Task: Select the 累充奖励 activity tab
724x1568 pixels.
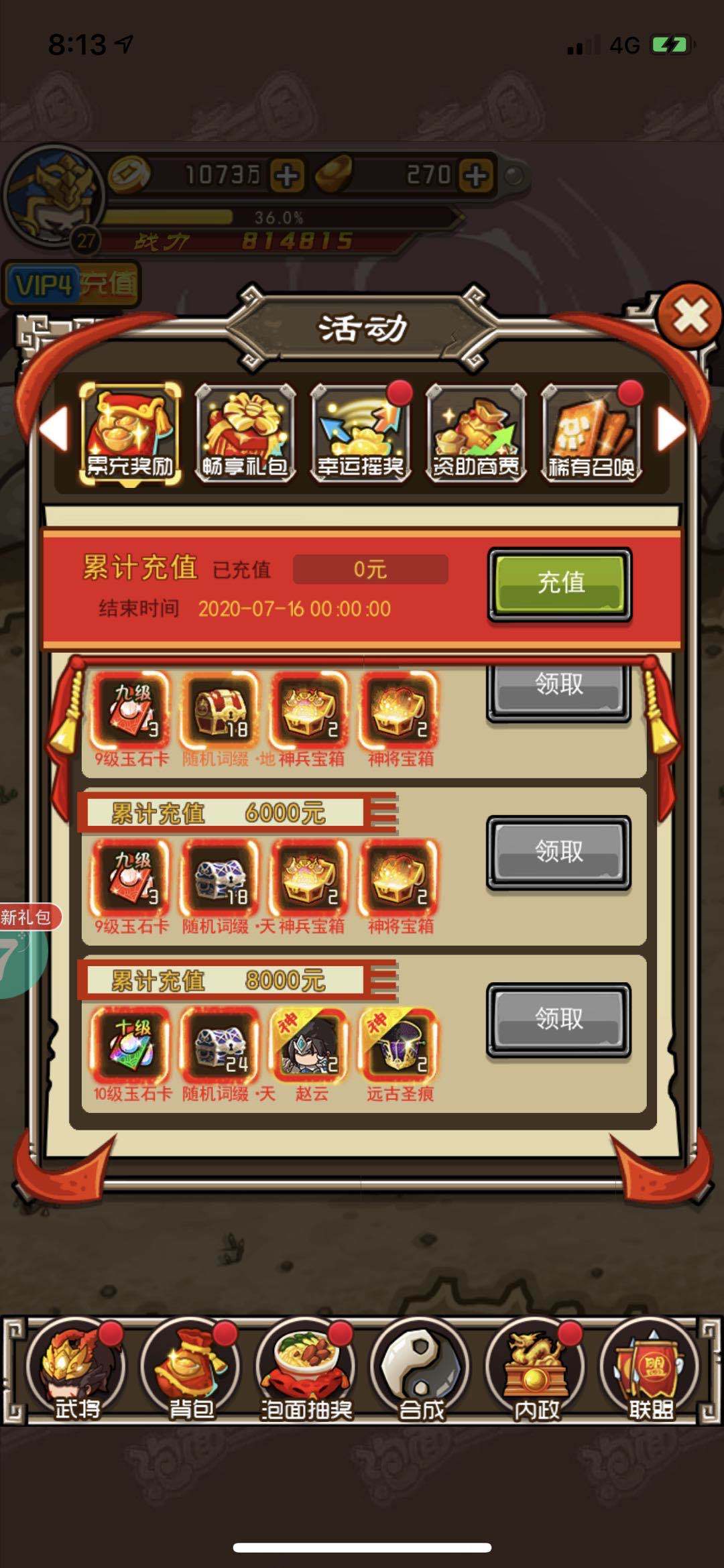Action: point(130,432)
